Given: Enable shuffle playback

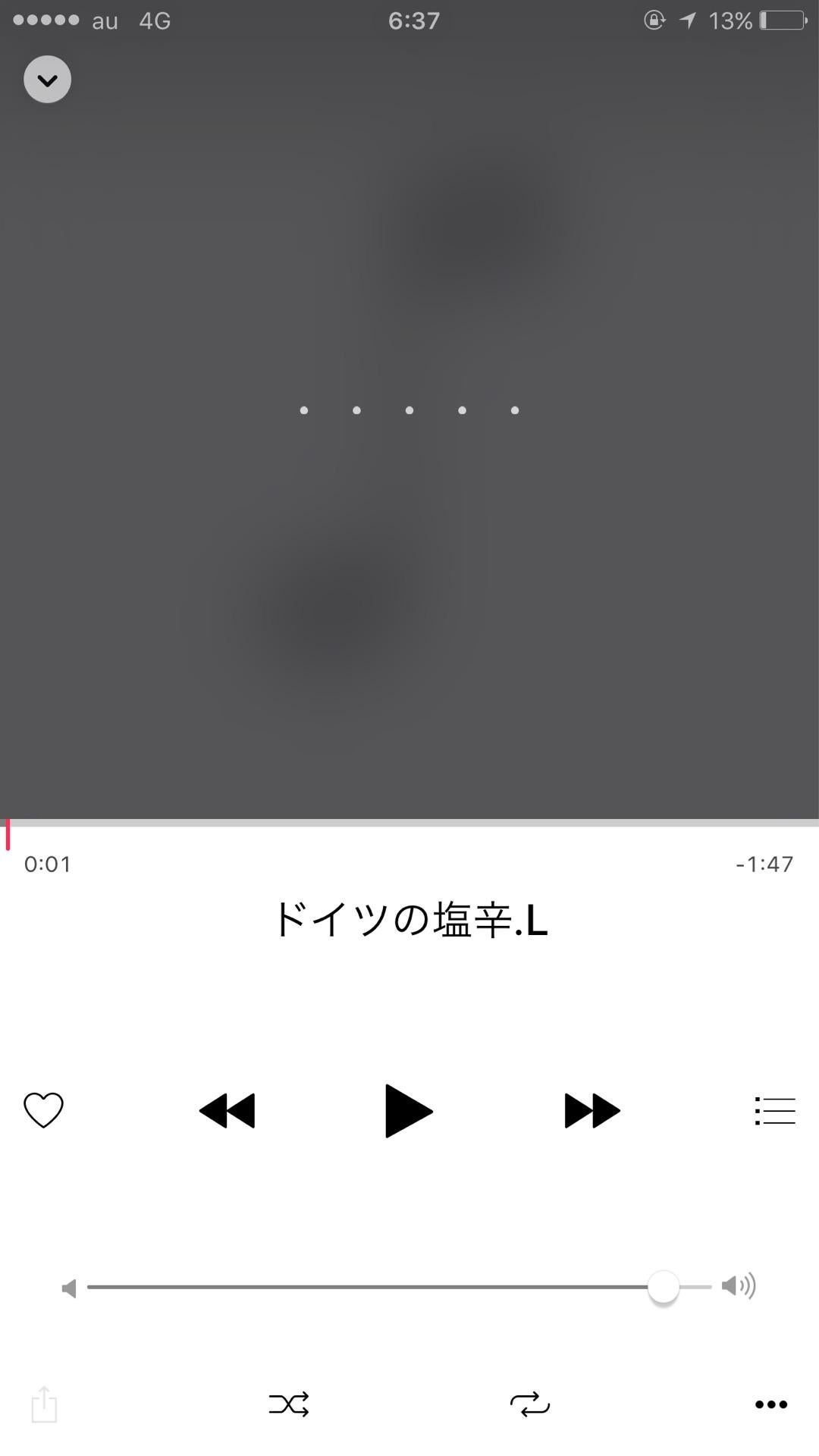Looking at the screenshot, I should pyautogui.click(x=289, y=1404).
